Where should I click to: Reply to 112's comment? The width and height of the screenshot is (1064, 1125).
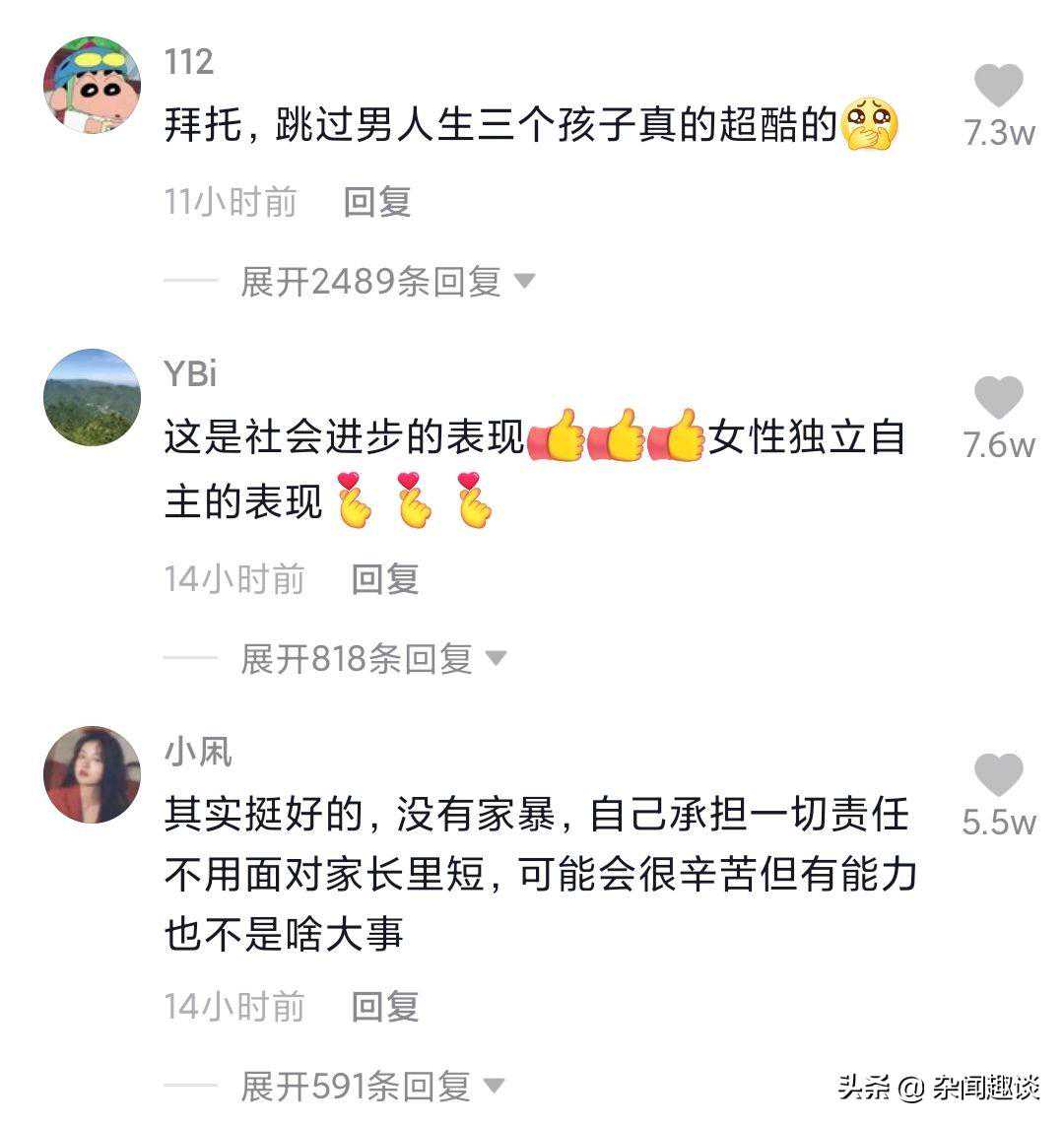pyautogui.click(x=376, y=202)
